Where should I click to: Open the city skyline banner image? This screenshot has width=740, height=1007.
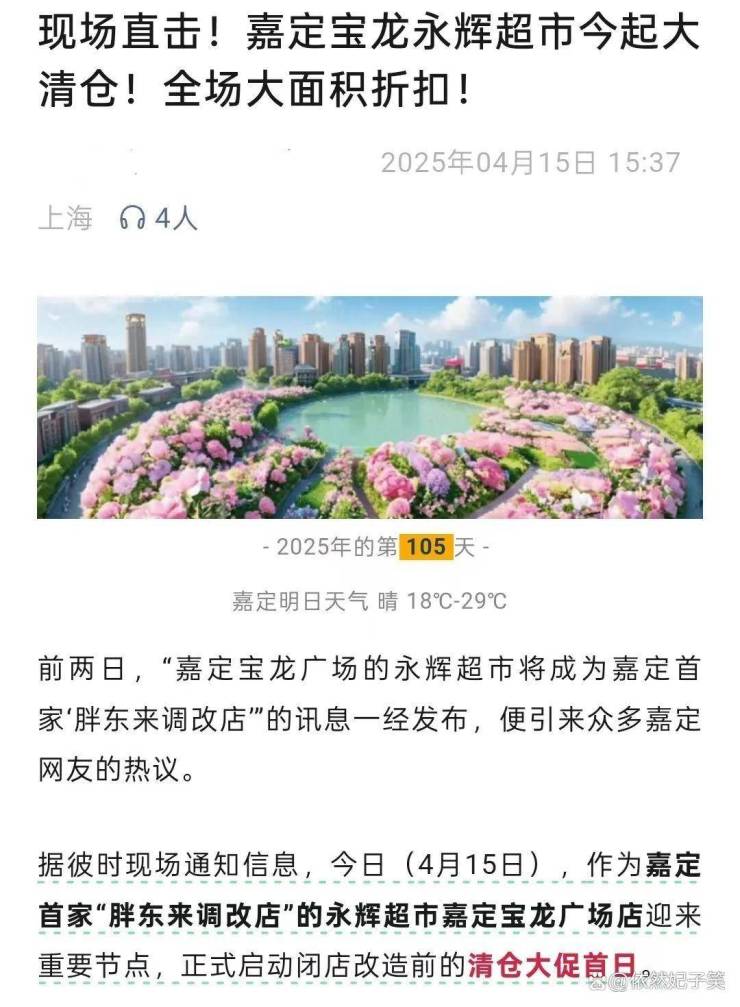(370, 407)
